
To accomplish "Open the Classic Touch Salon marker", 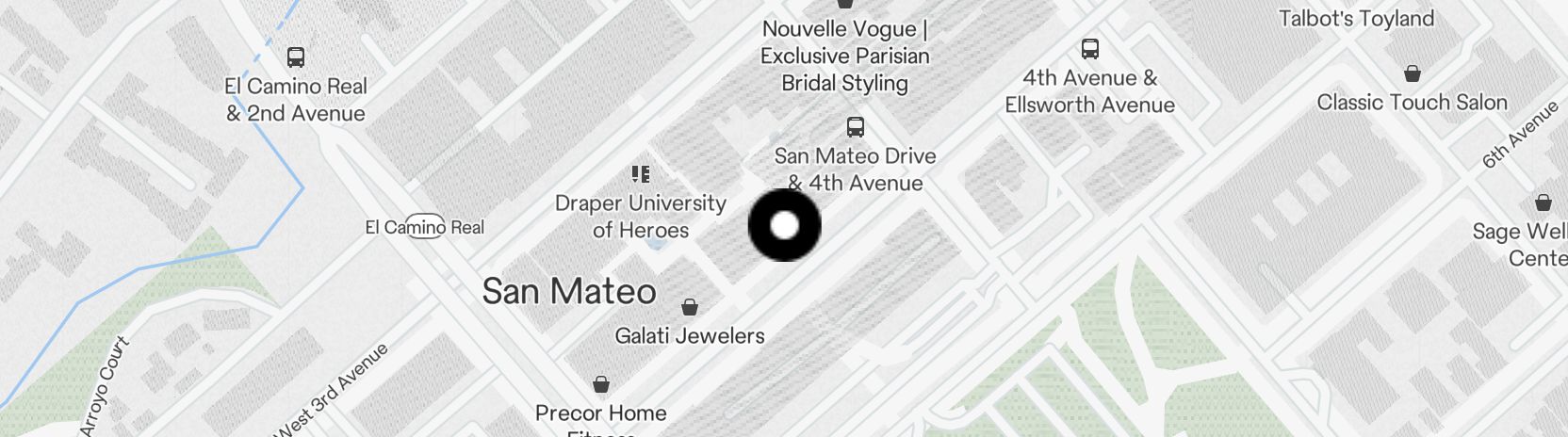I will coord(1412,74).
